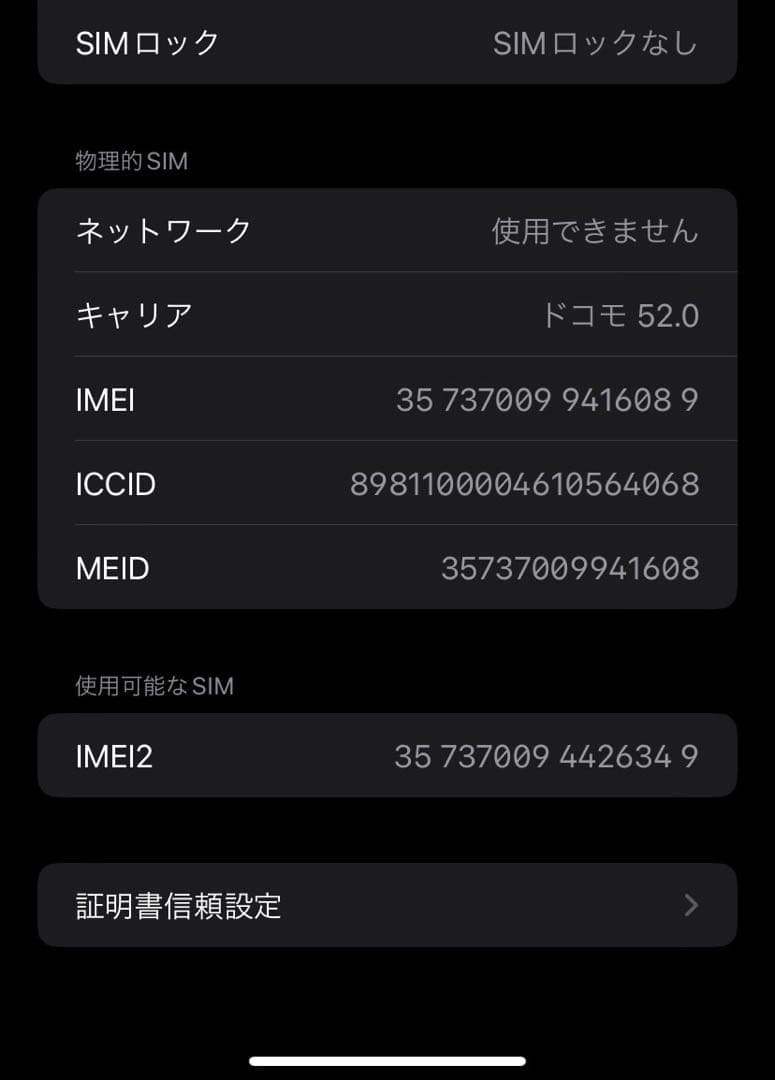The image size is (775, 1080).
Task: Tap the IMEI2 label in 使用可能なSIM section
Action: [x=113, y=756]
